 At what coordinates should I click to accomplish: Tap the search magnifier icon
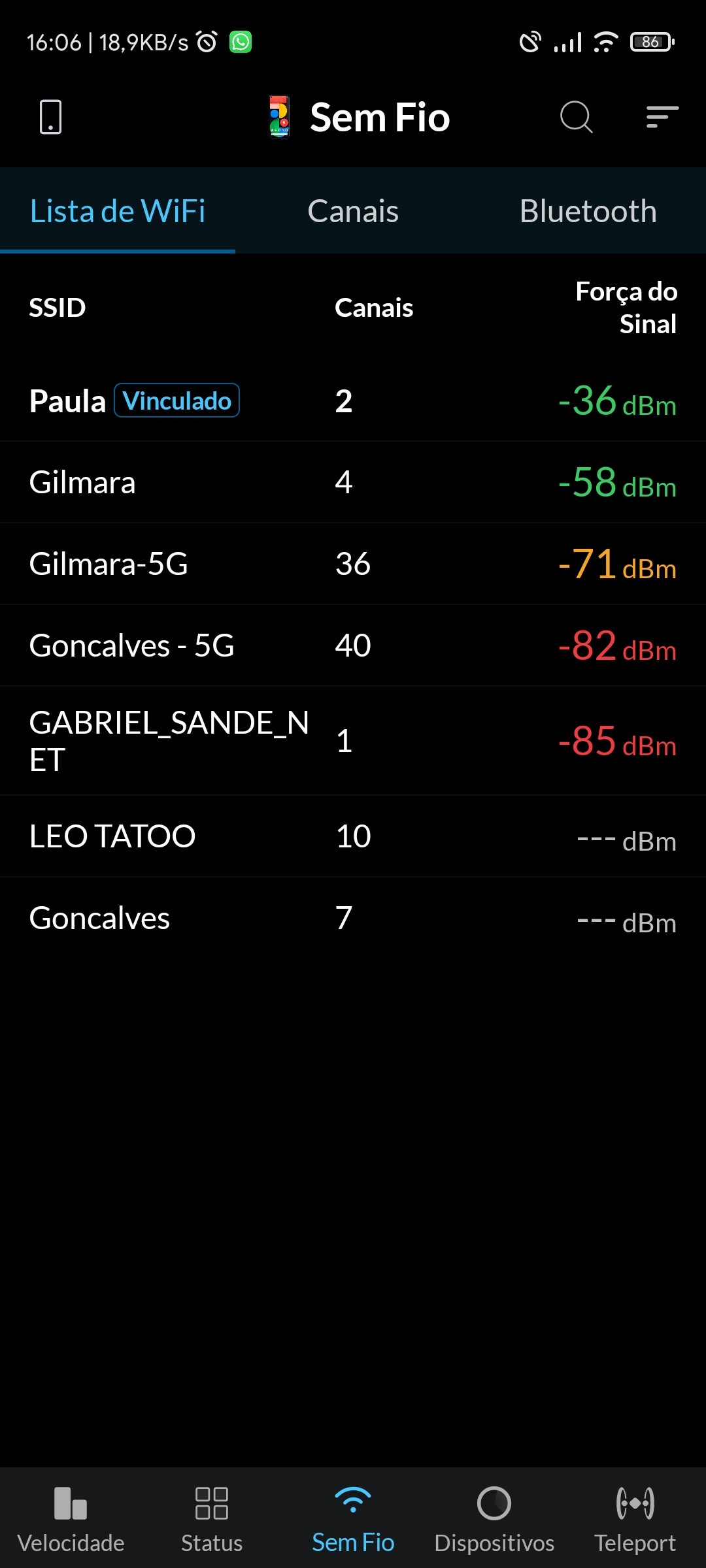pos(576,117)
